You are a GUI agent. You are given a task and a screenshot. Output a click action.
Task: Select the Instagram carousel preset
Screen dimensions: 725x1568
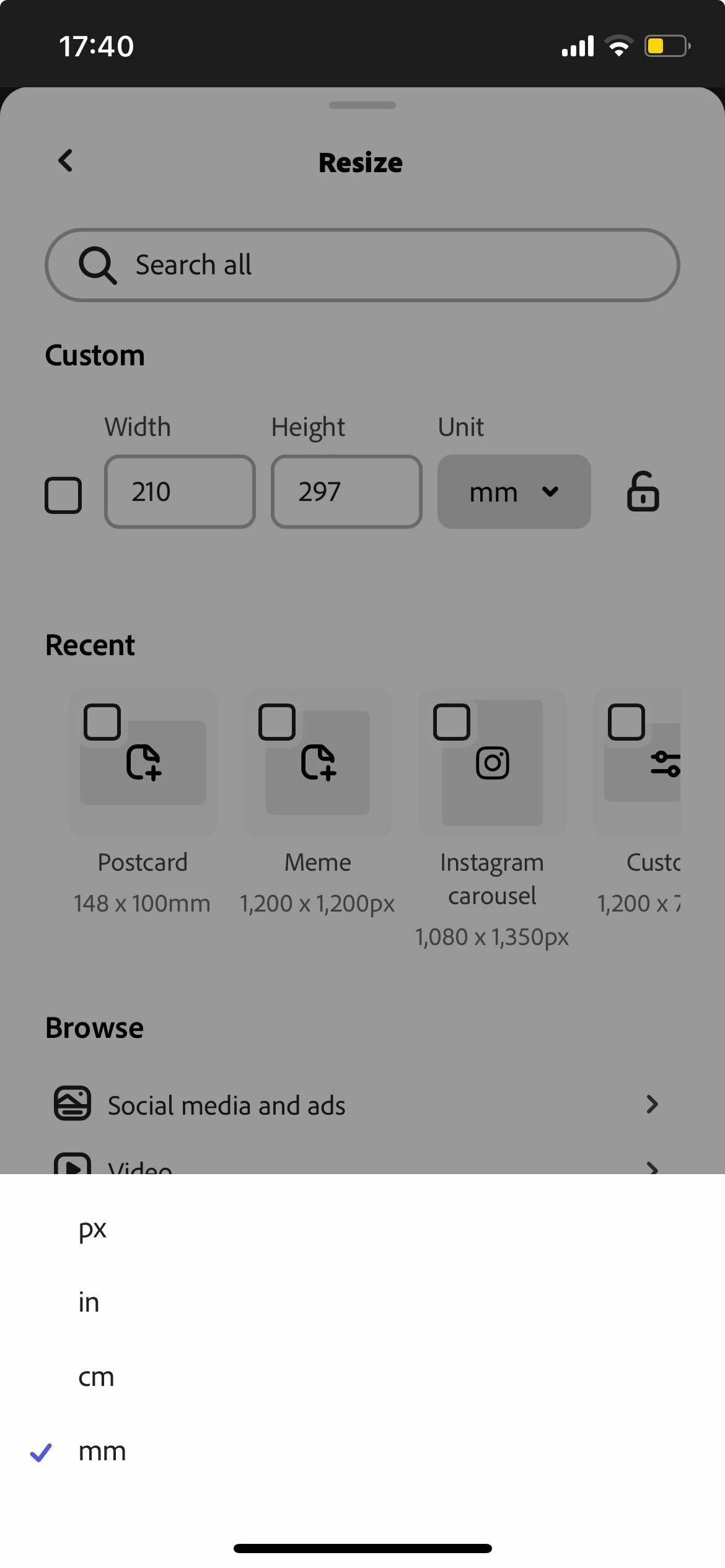point(492,763)
